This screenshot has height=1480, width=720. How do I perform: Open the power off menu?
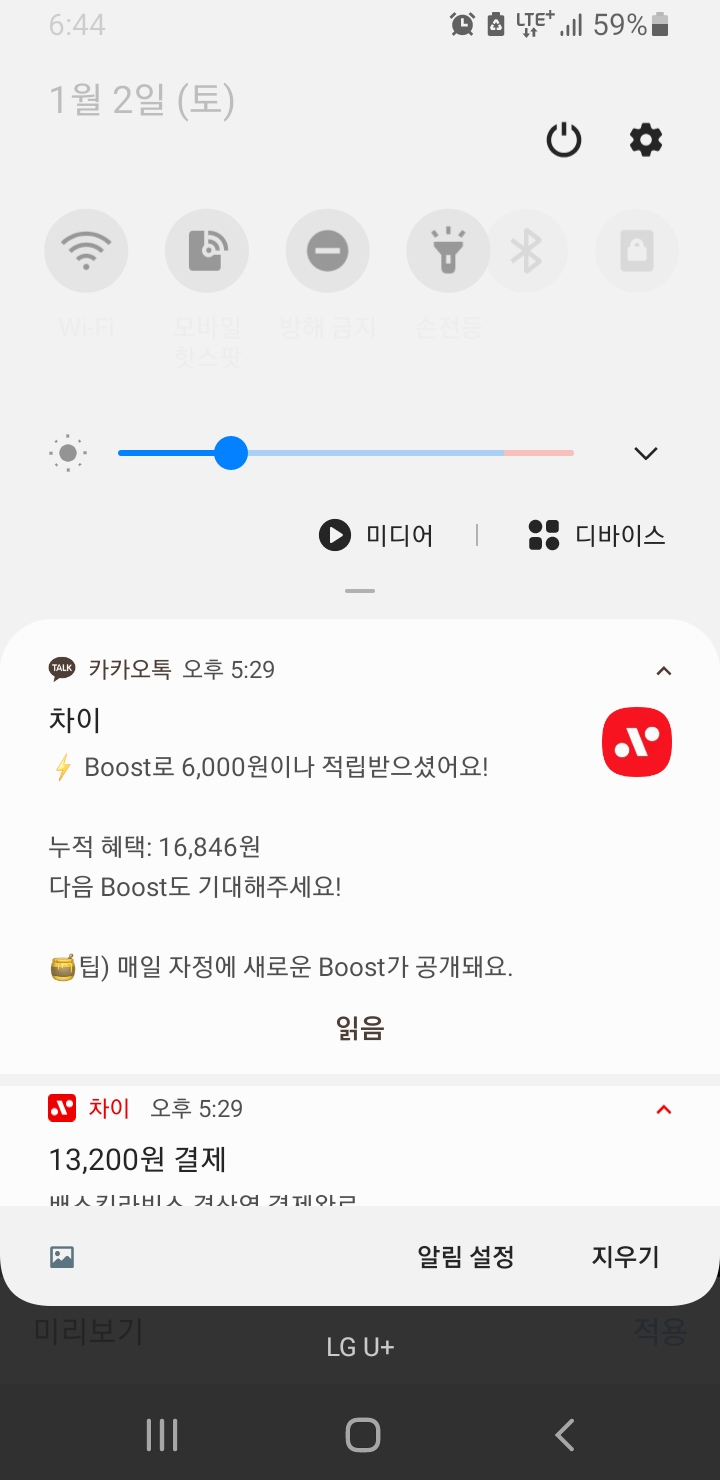[563, 140]
